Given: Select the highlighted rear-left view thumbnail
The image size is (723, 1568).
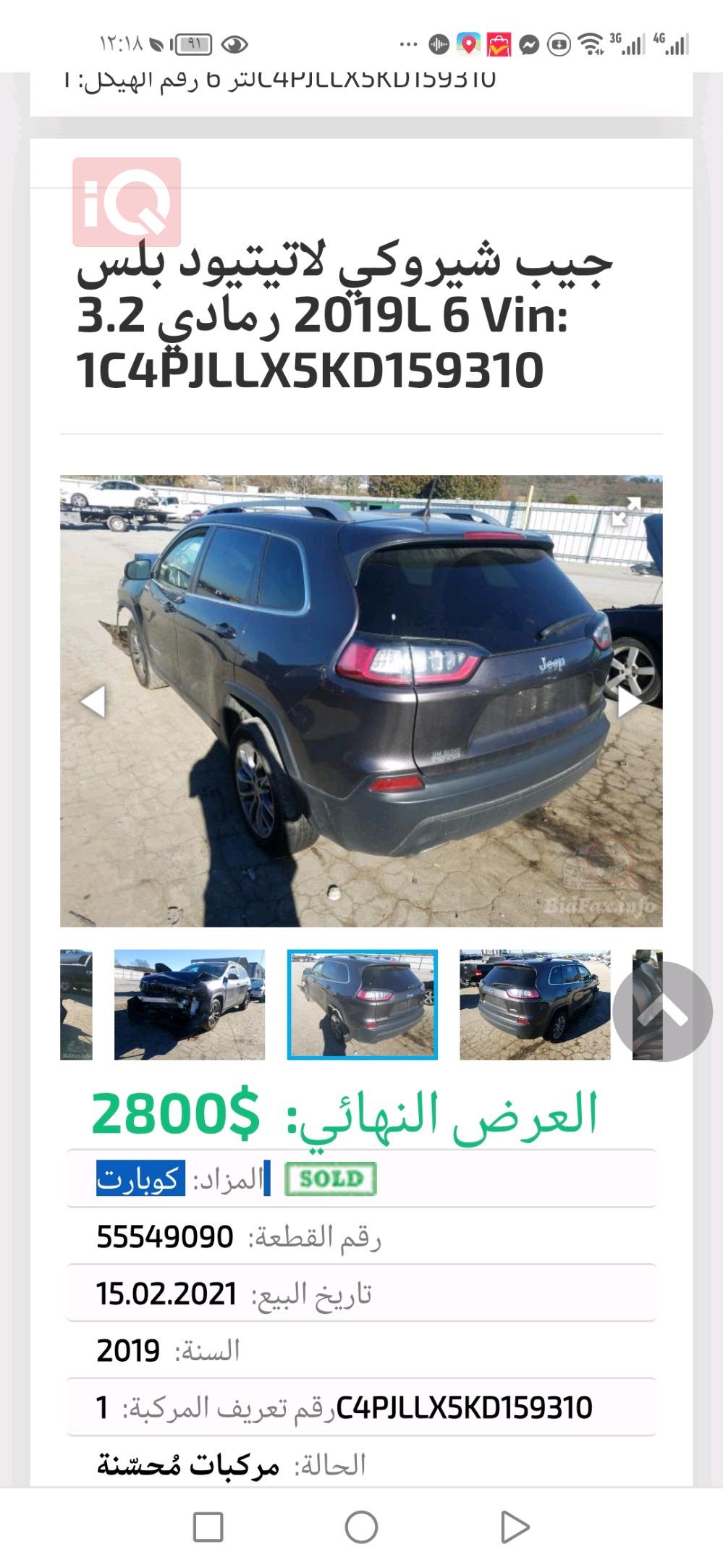Looking at the screenshot, I should click(363, 1005).
